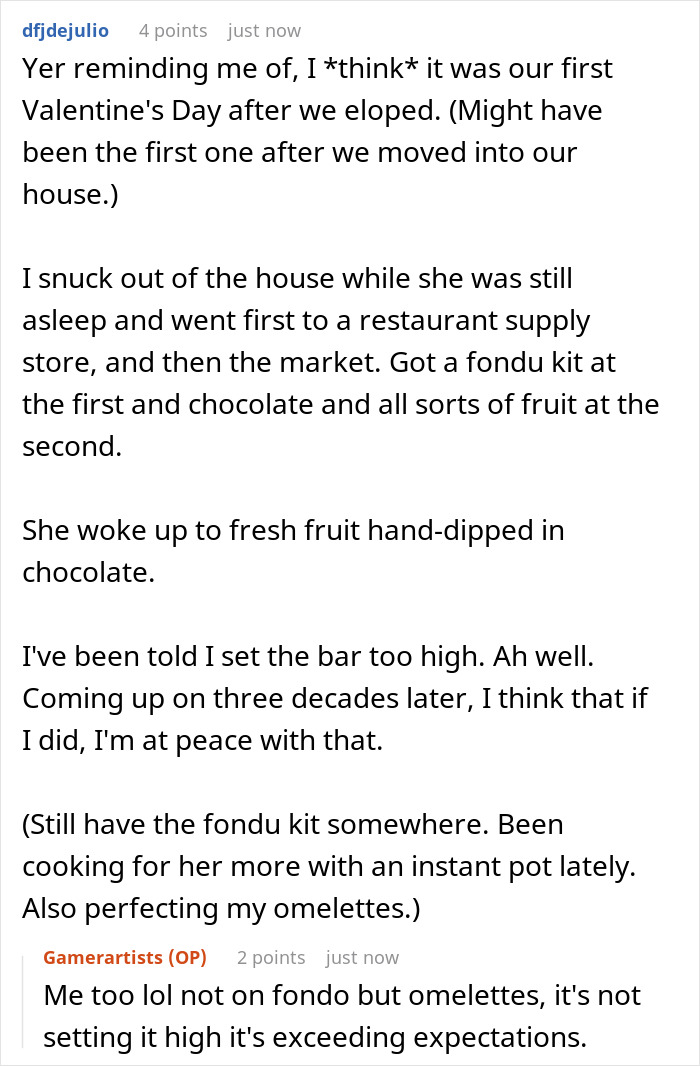Open dfjdejulio's user profile
This screenshot has height=1066, width=700.
click(x=65, y=30)
